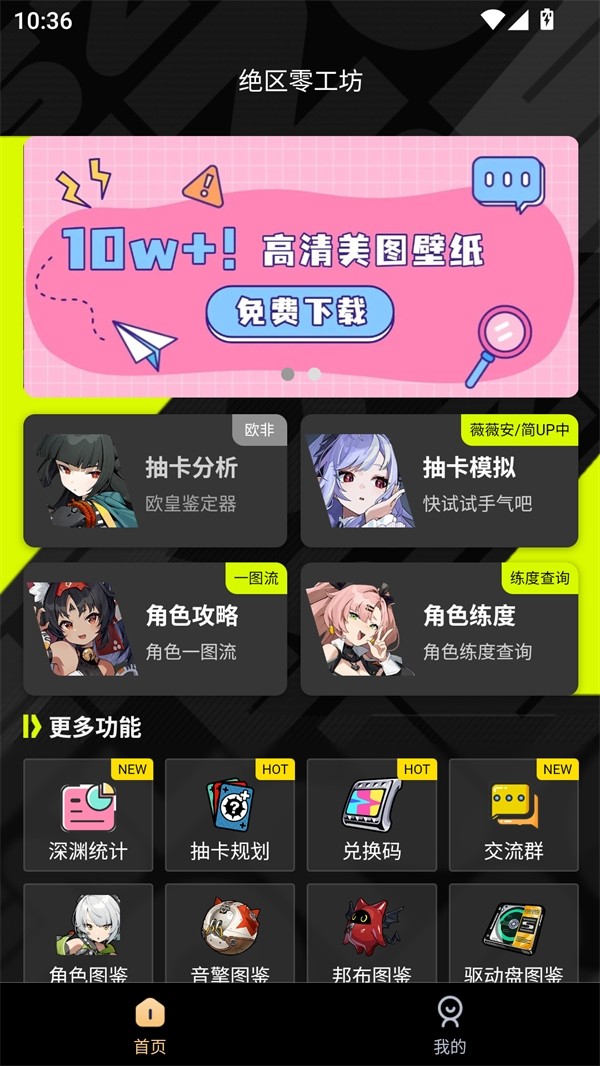Image resolution: width=600 pixels, height=1066 pixels.
Task: Open 角色图鉴 catalog
Action: click(x=88, y=935)
